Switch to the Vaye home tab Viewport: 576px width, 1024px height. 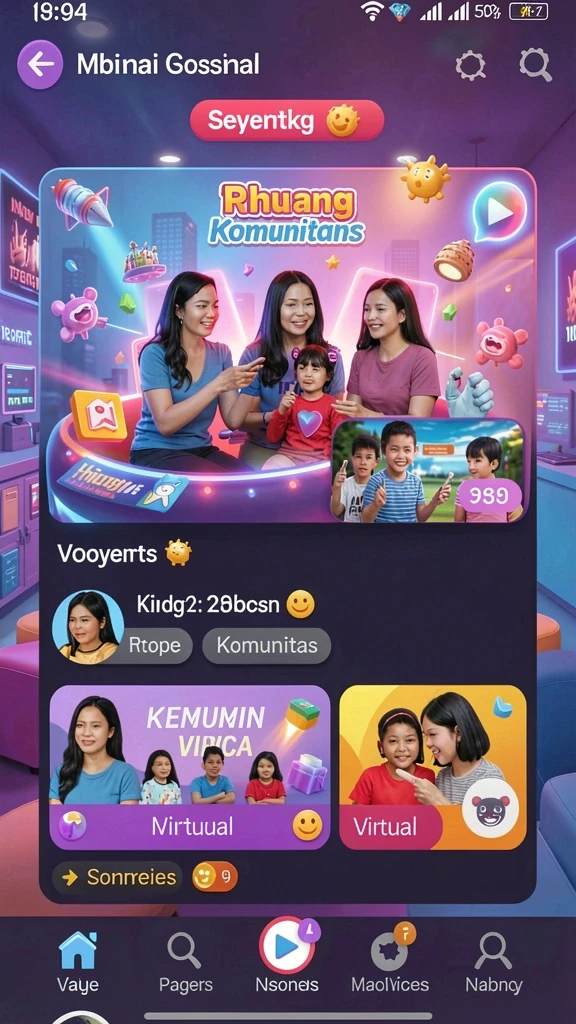pyautogui.click(x=78, y=961)
